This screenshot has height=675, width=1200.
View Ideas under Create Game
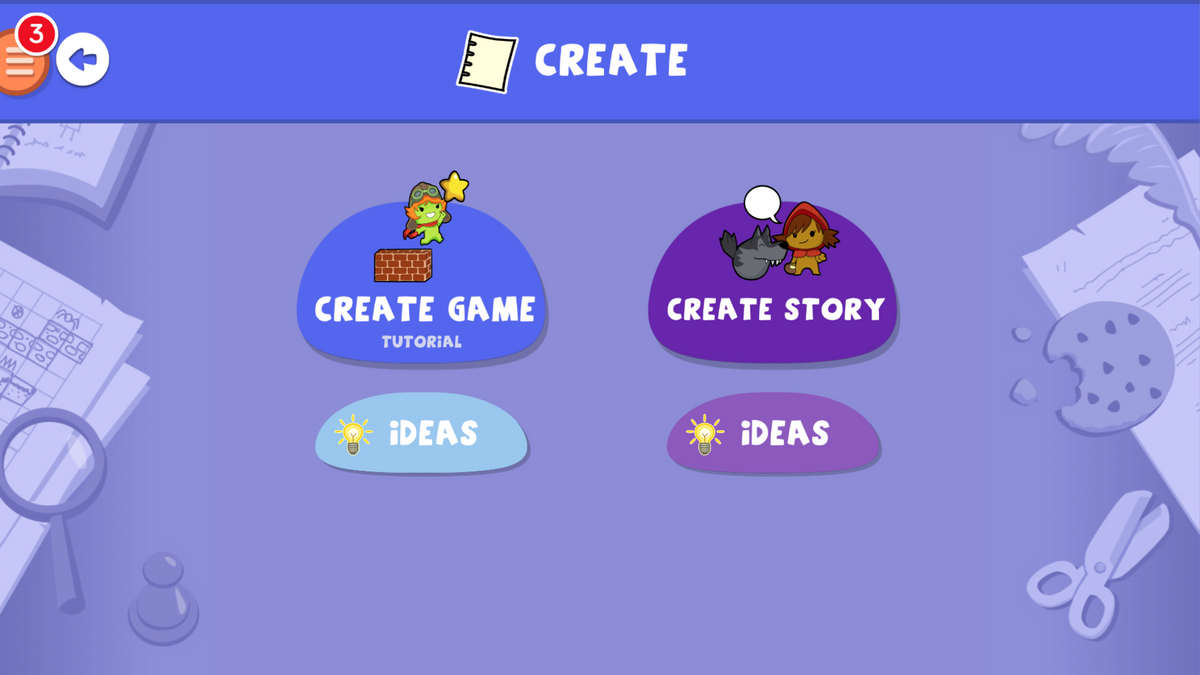(421, 433)
